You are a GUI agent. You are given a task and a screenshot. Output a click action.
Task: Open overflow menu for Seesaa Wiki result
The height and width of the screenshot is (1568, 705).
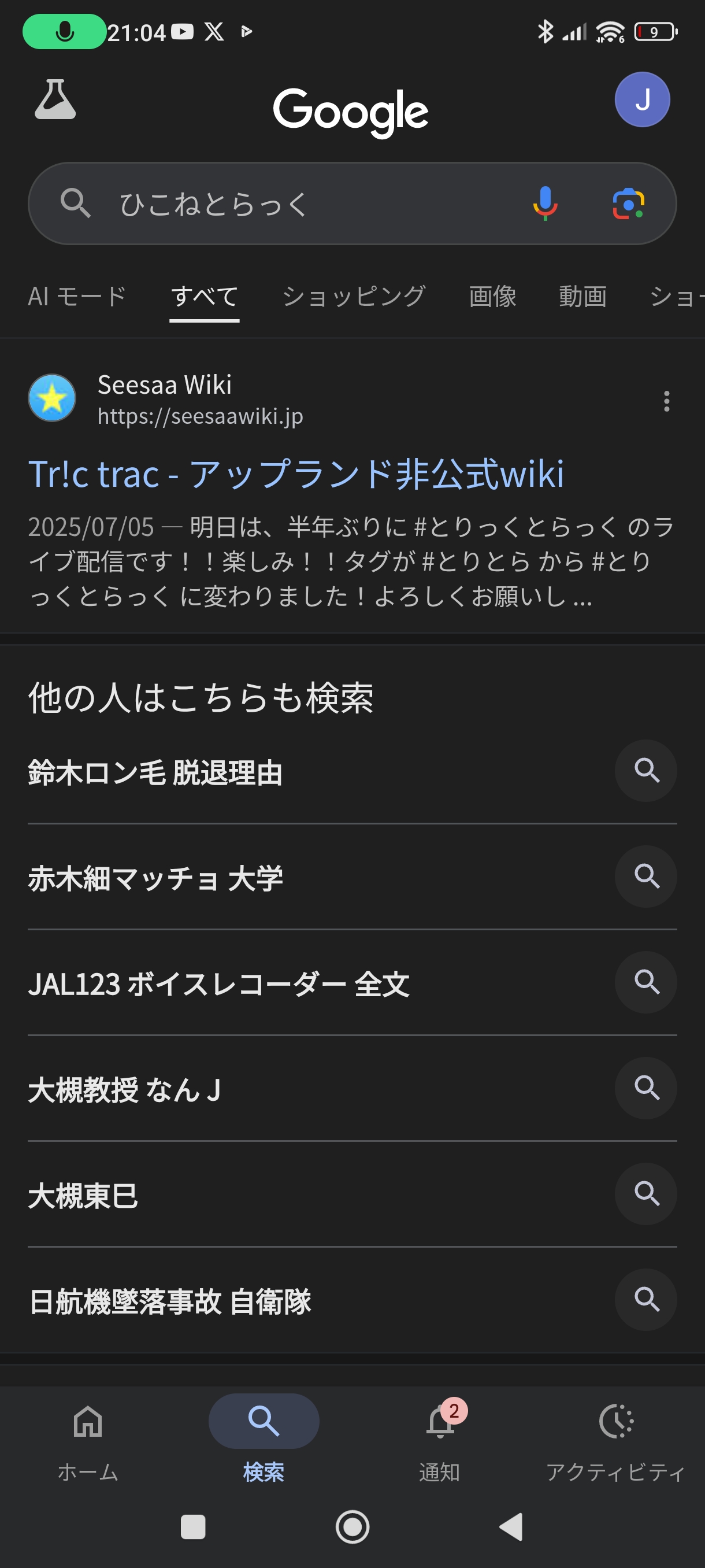point(667,401)
